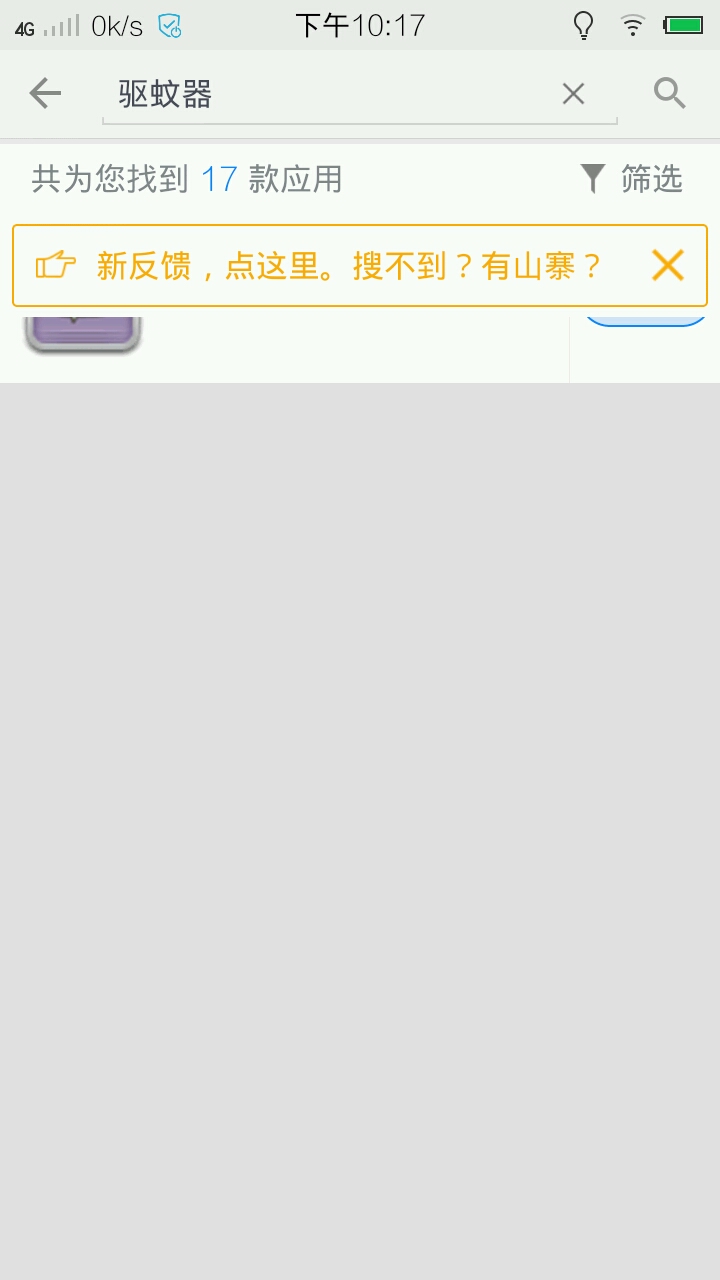Open the 筛选 filter options
This screenshot has width=720, height=1280.
click(x=632, y=179)
